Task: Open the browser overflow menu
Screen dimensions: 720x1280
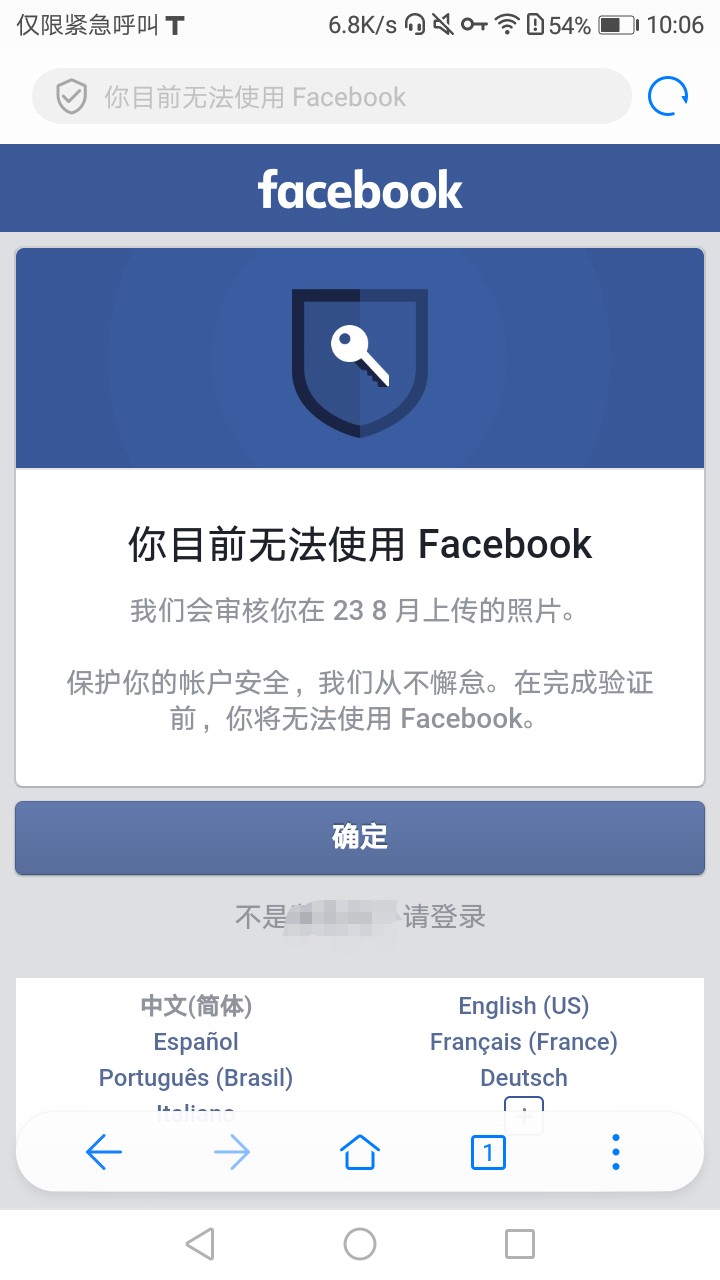Action: click(616, 1153)
